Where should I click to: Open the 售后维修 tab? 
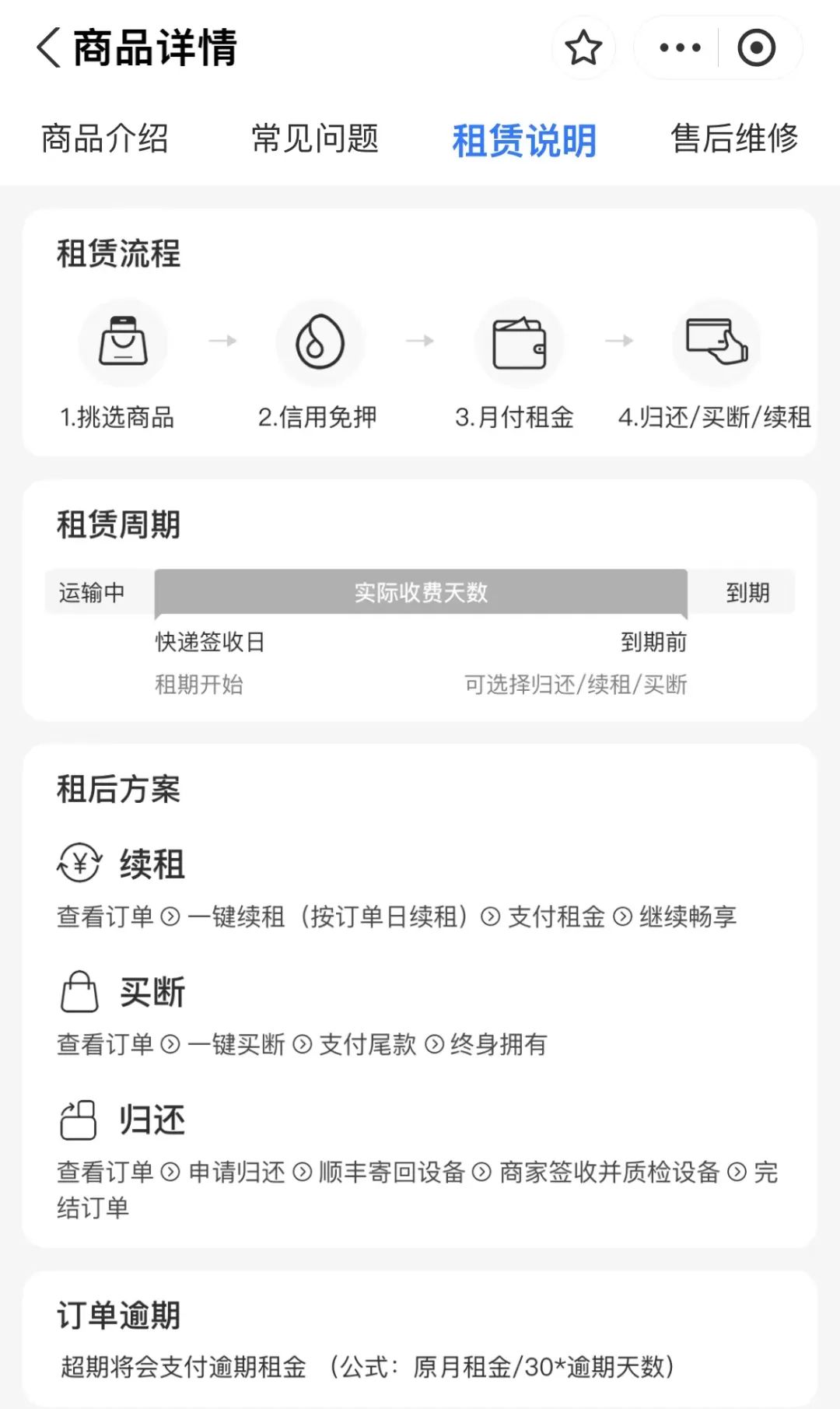[734, 139]
